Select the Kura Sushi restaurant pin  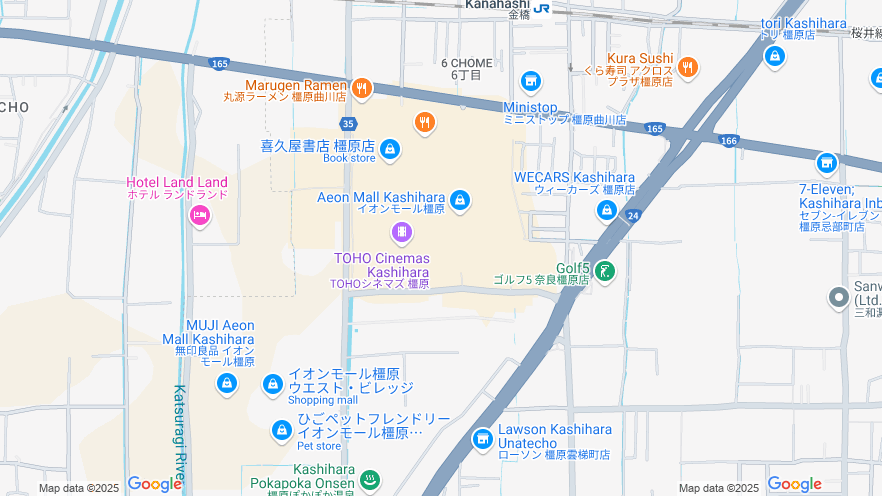pyautogui.click(x=687, y=68)
